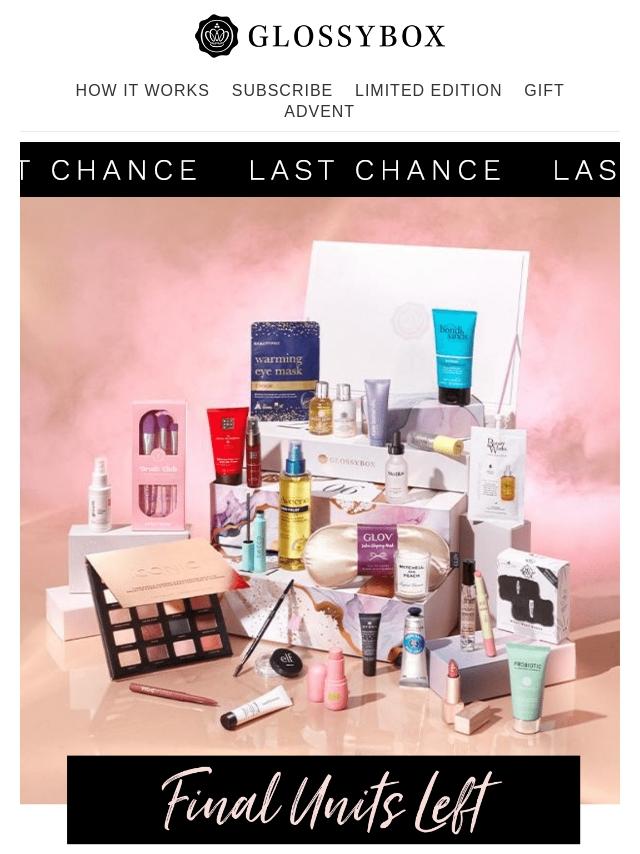Open the Advent link

point(319,112)
